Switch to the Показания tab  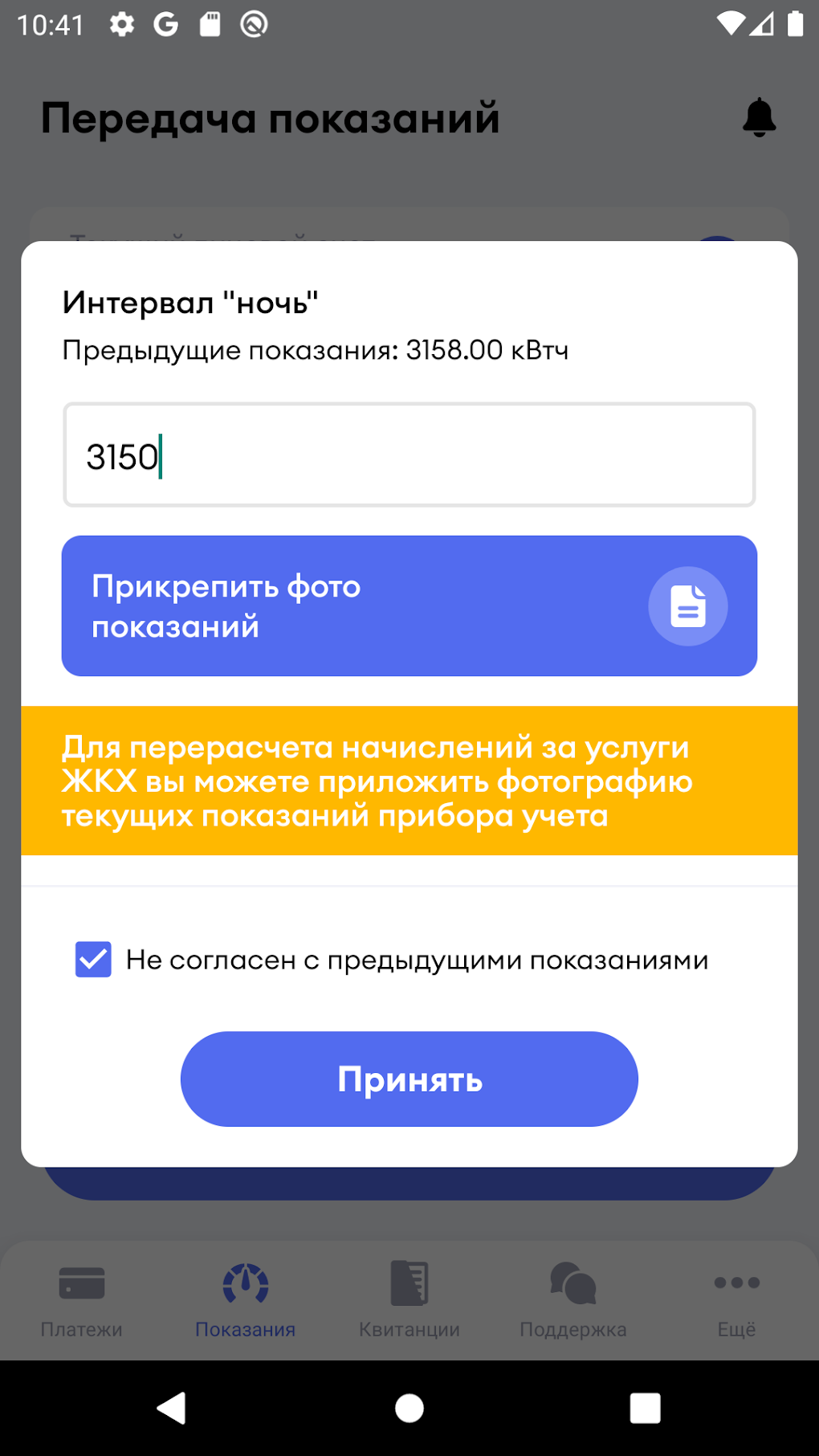[x=246, y=1299]
